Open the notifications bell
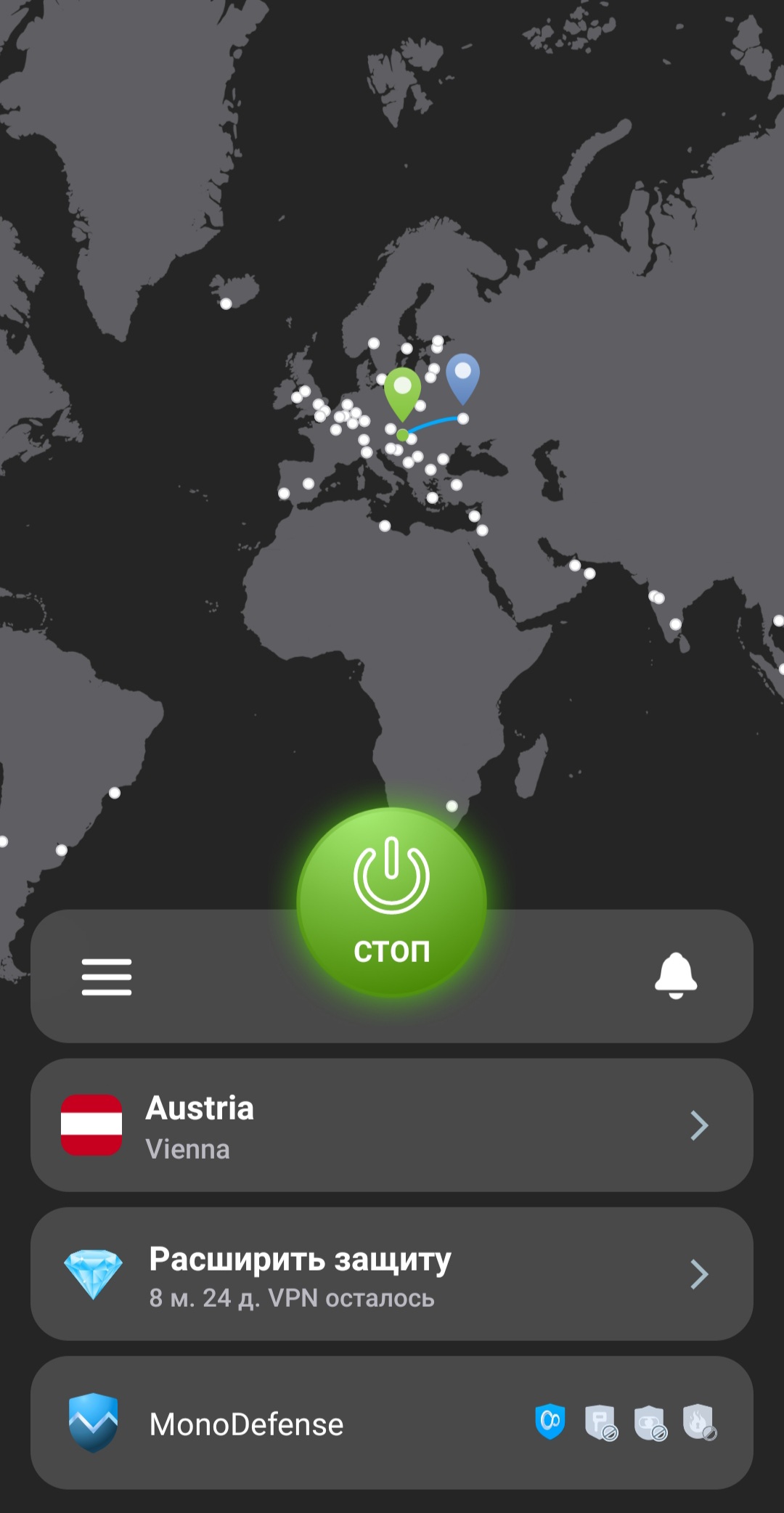This screenshot has width=784, height=1513. click(676, 976)
